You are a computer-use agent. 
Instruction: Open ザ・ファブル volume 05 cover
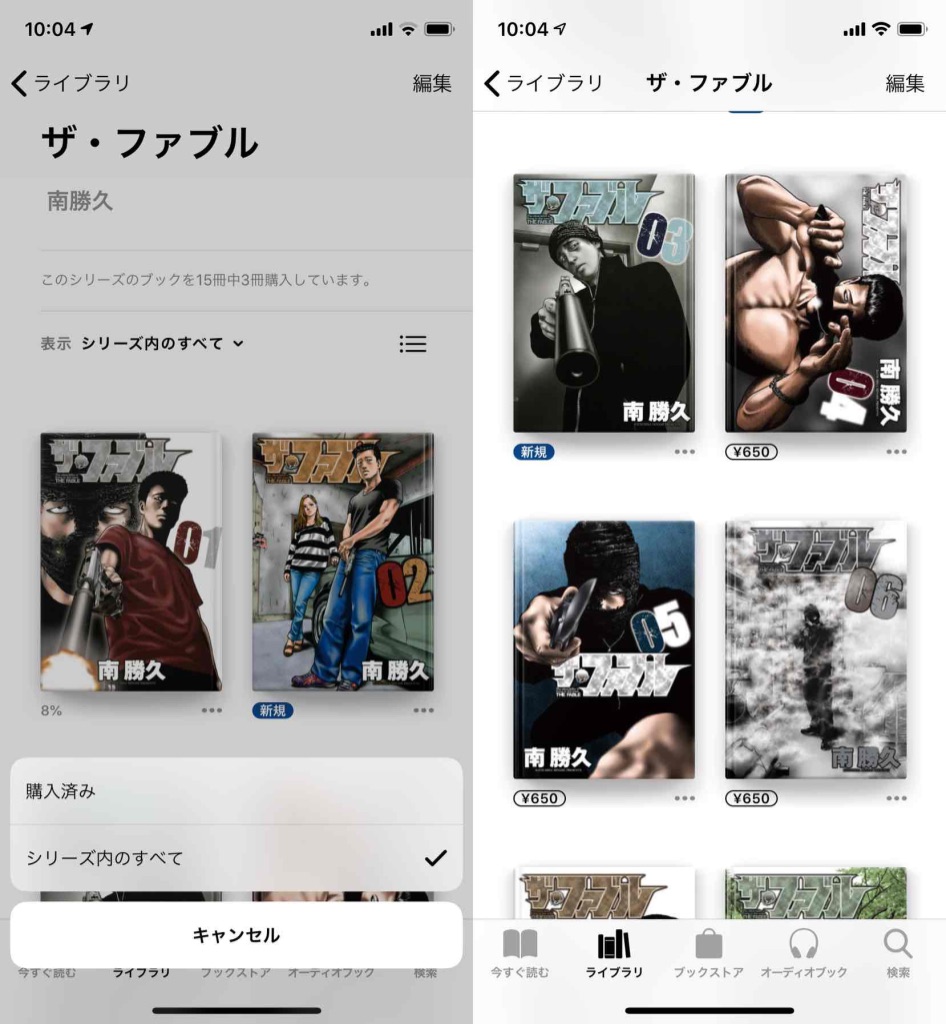(x=604, y=649)
